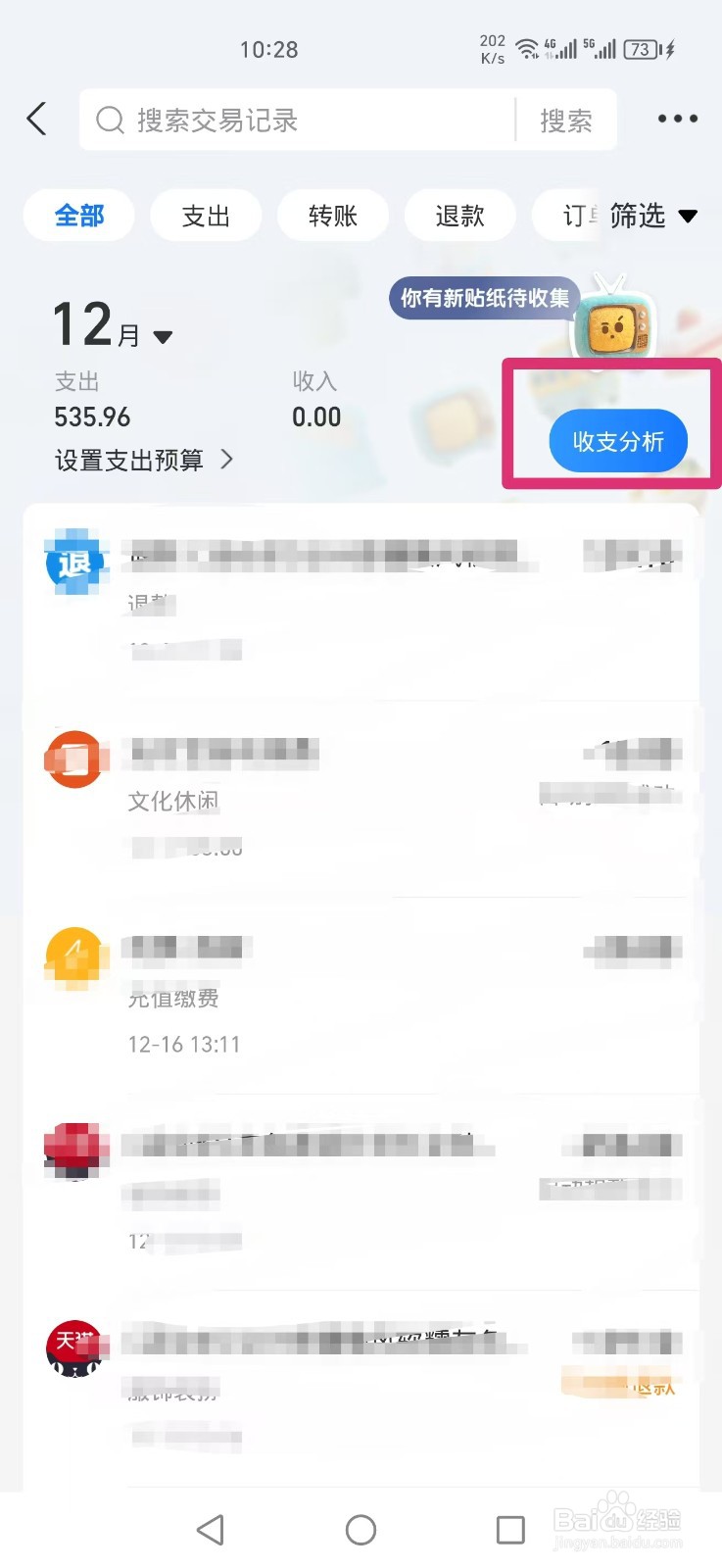The width and height of the screenshot is (722, 1568).
Task: Open the three-dot more options menu
Action: (677, 119)
